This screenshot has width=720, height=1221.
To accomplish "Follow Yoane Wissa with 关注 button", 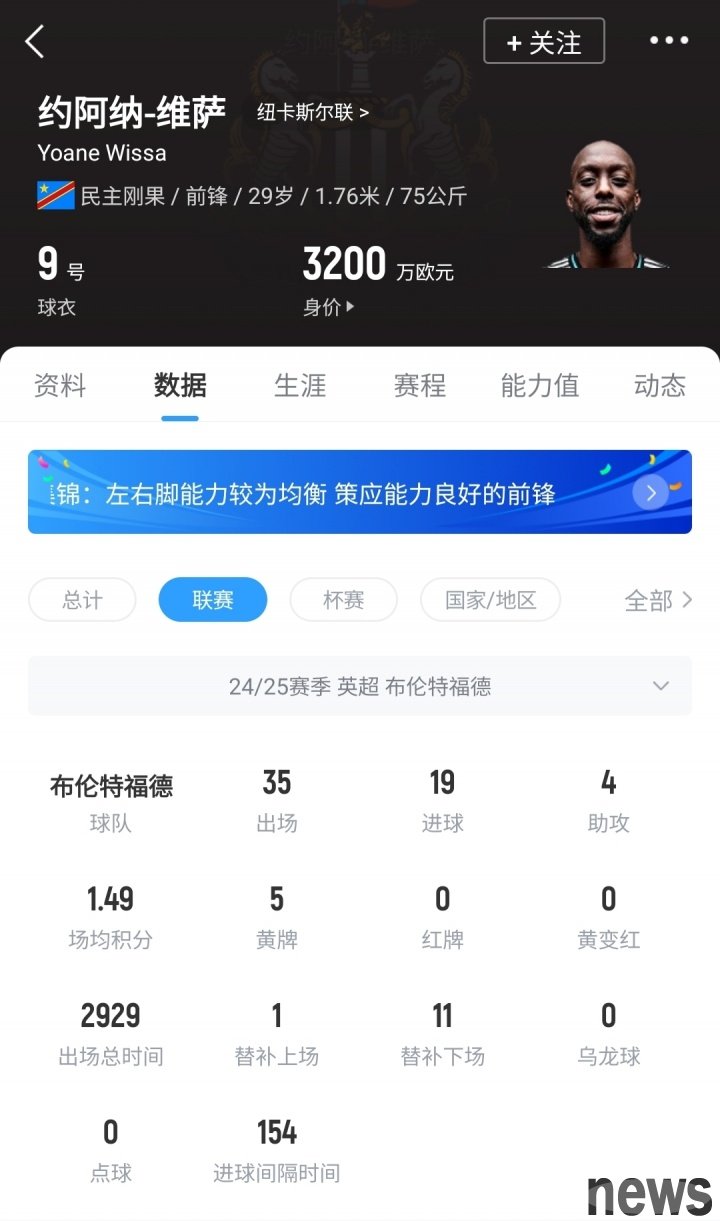I will tap(544, 42).
